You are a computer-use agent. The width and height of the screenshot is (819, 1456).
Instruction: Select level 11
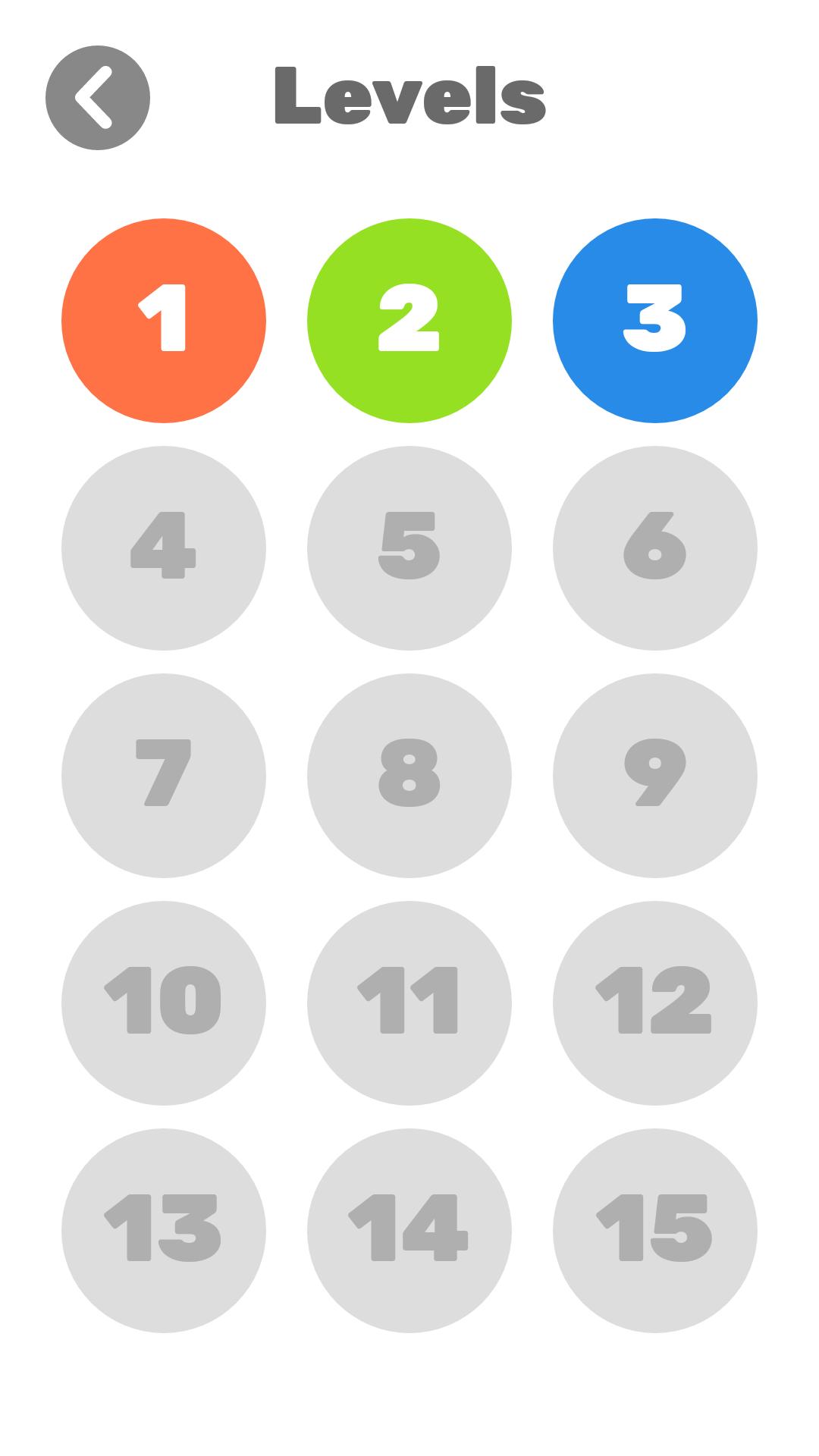pyautogui.click(x=409, y=1003)
